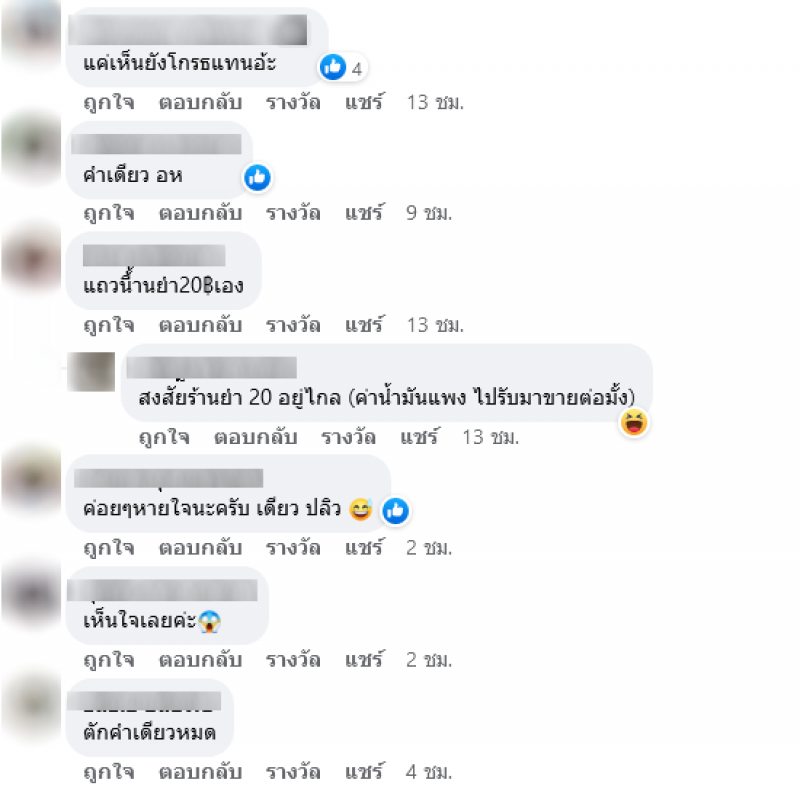The width and height of the screenshot is (800, 789).
Task: Give รางวัล to "ตักคำเดียวหมด" comment
Action: click(x=293, y=771)
